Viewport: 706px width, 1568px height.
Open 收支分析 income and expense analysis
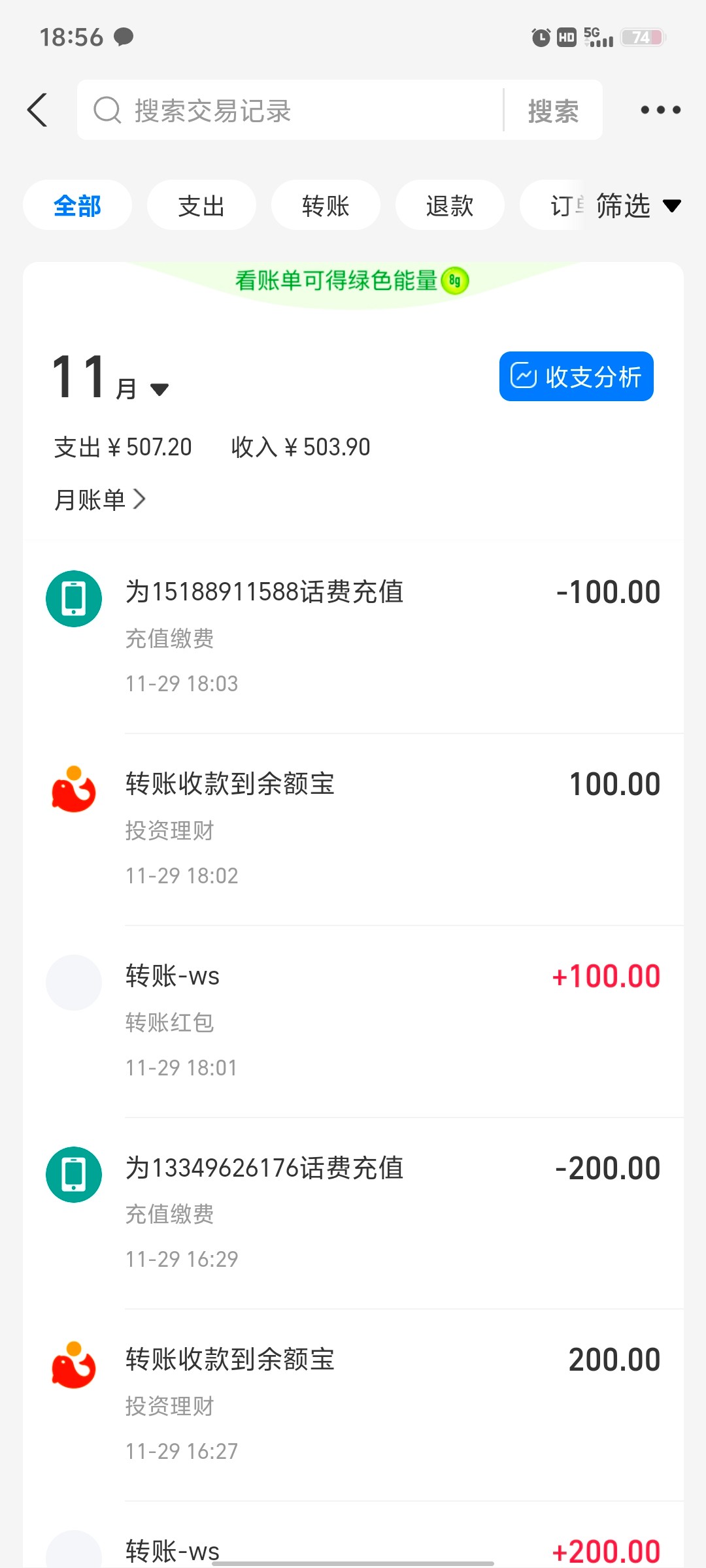(576, 376)
